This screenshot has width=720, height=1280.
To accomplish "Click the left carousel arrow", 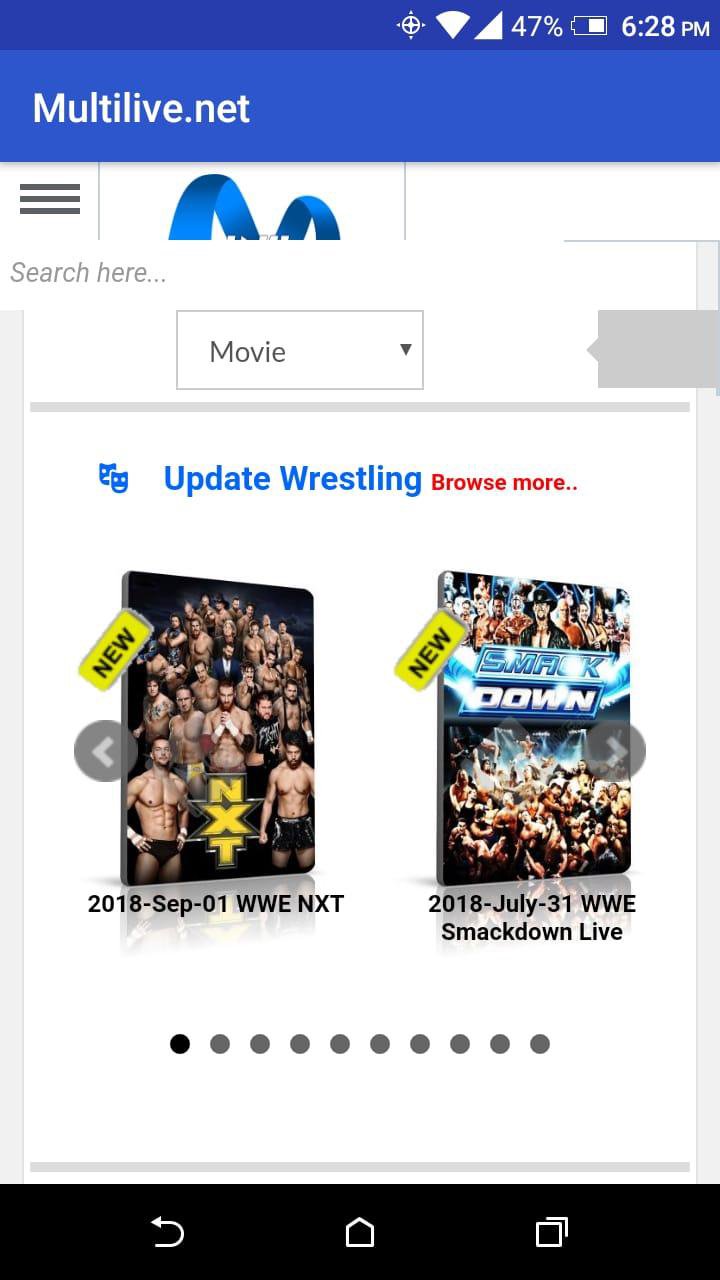I will [105, 751].
